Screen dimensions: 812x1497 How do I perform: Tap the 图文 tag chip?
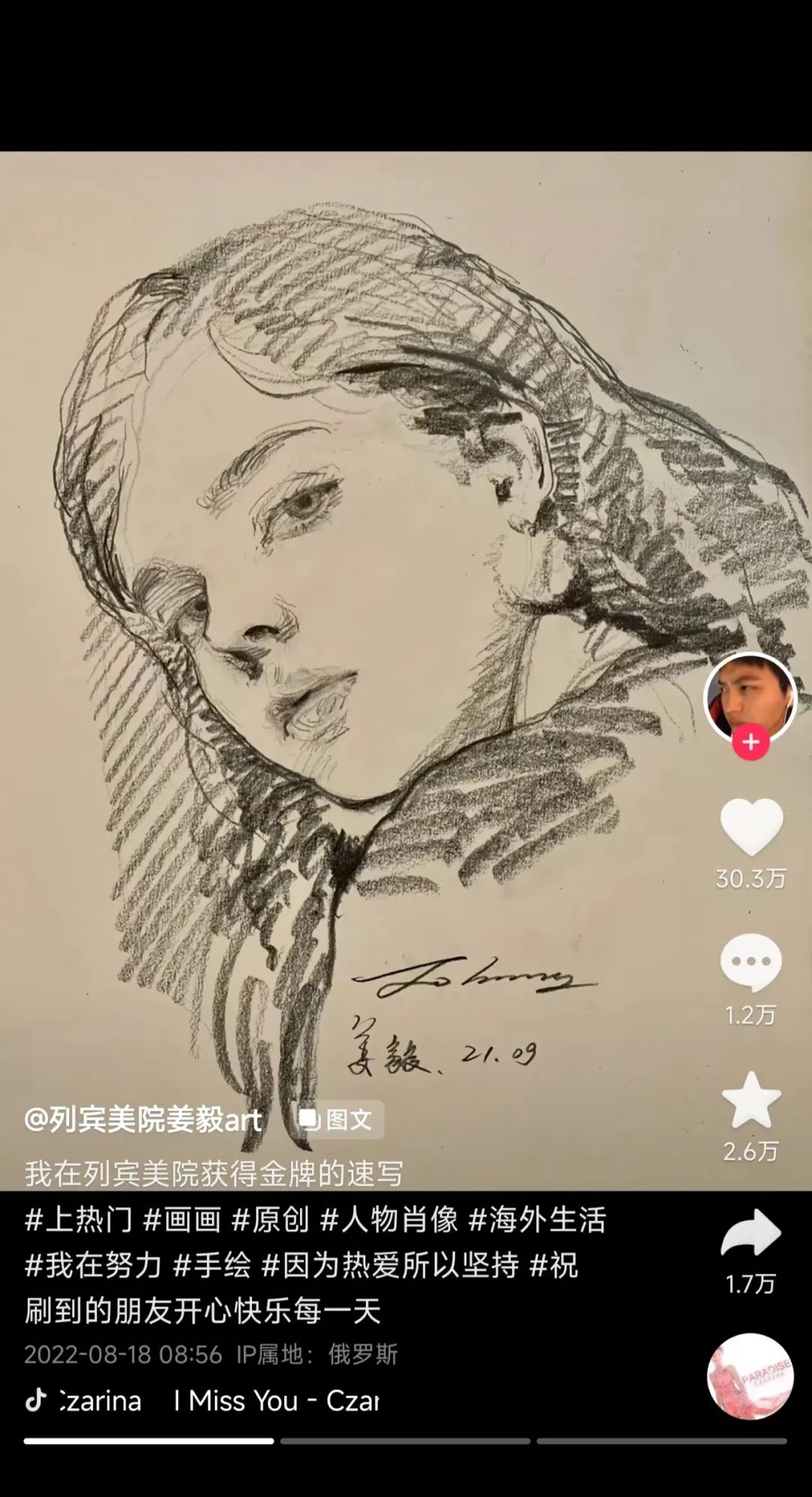pos(337,1120)
